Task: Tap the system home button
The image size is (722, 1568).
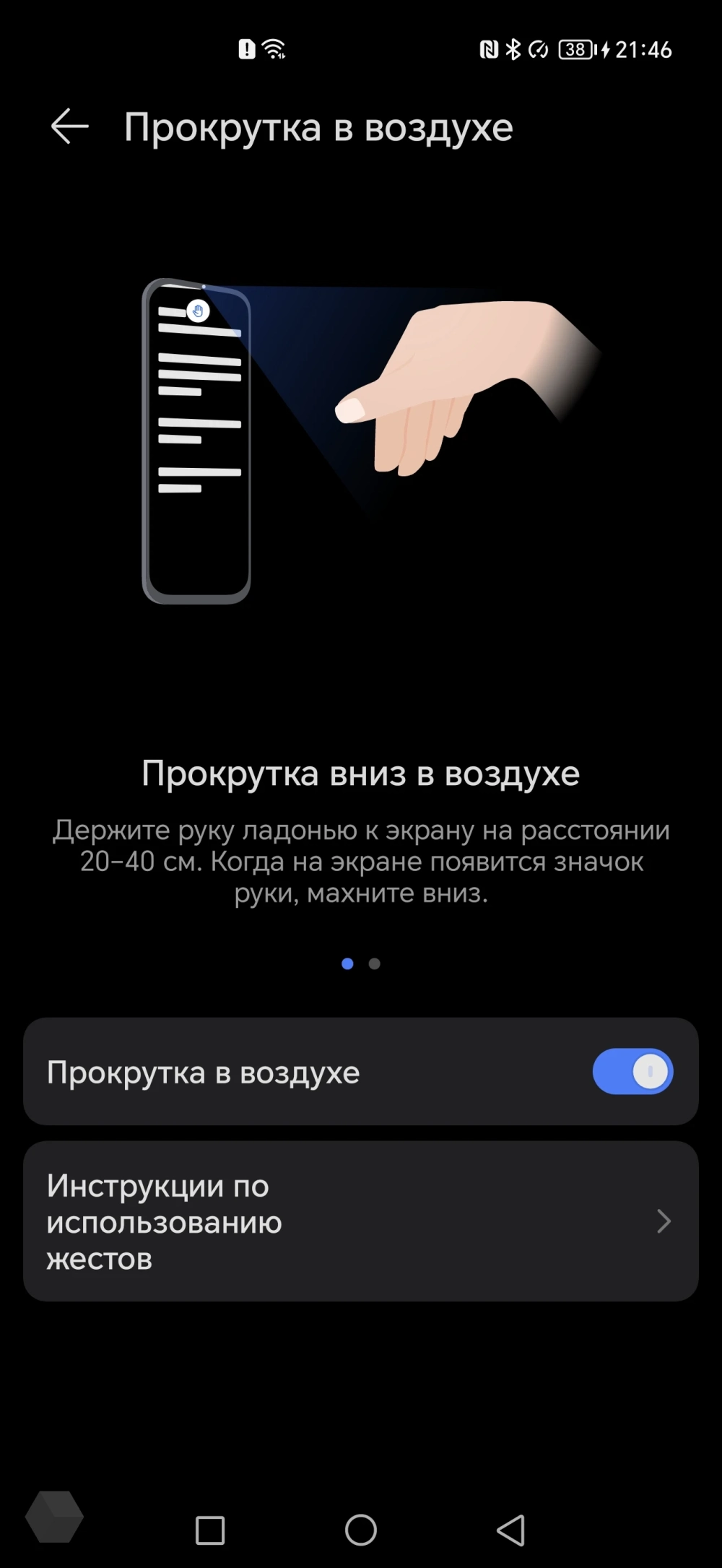Action: 361,1530
